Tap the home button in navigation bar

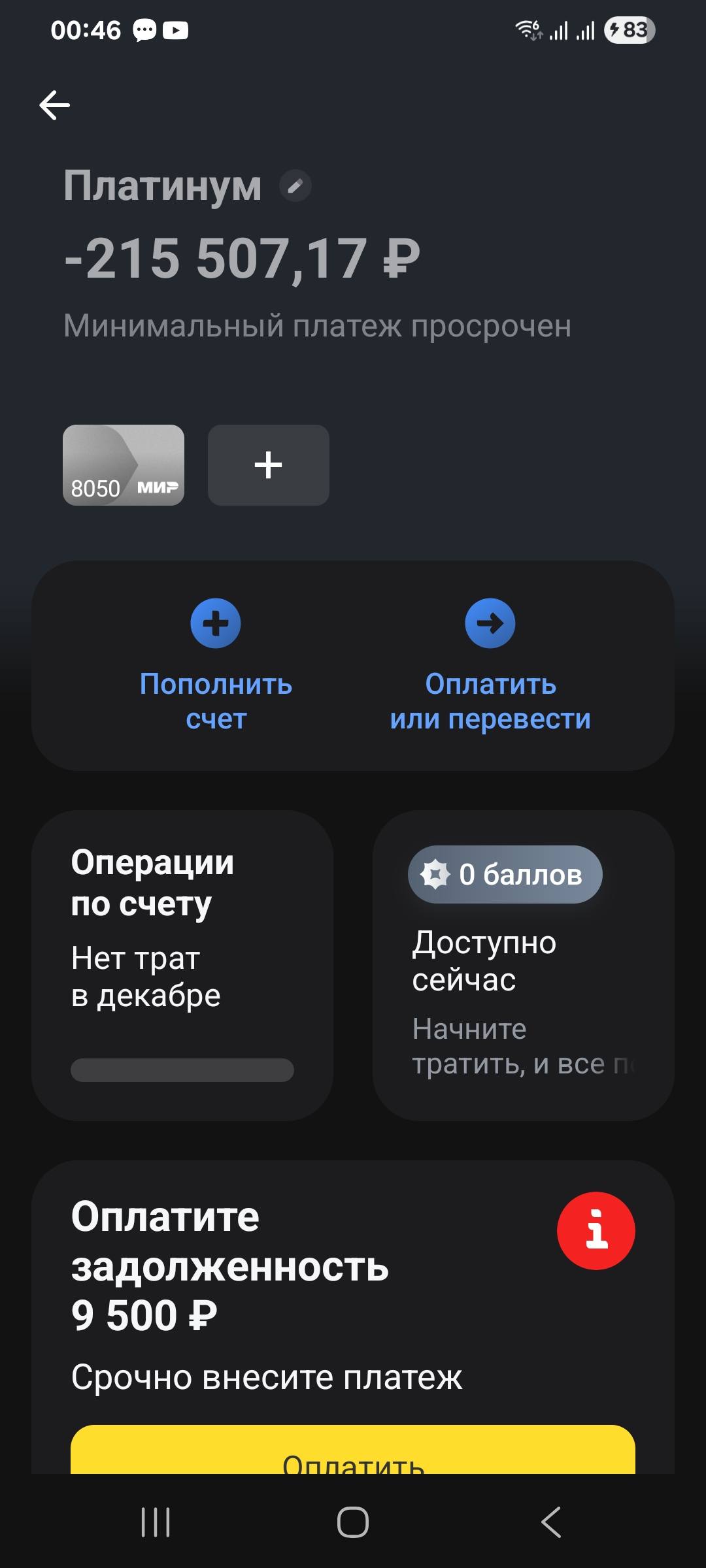point(353,1522)
